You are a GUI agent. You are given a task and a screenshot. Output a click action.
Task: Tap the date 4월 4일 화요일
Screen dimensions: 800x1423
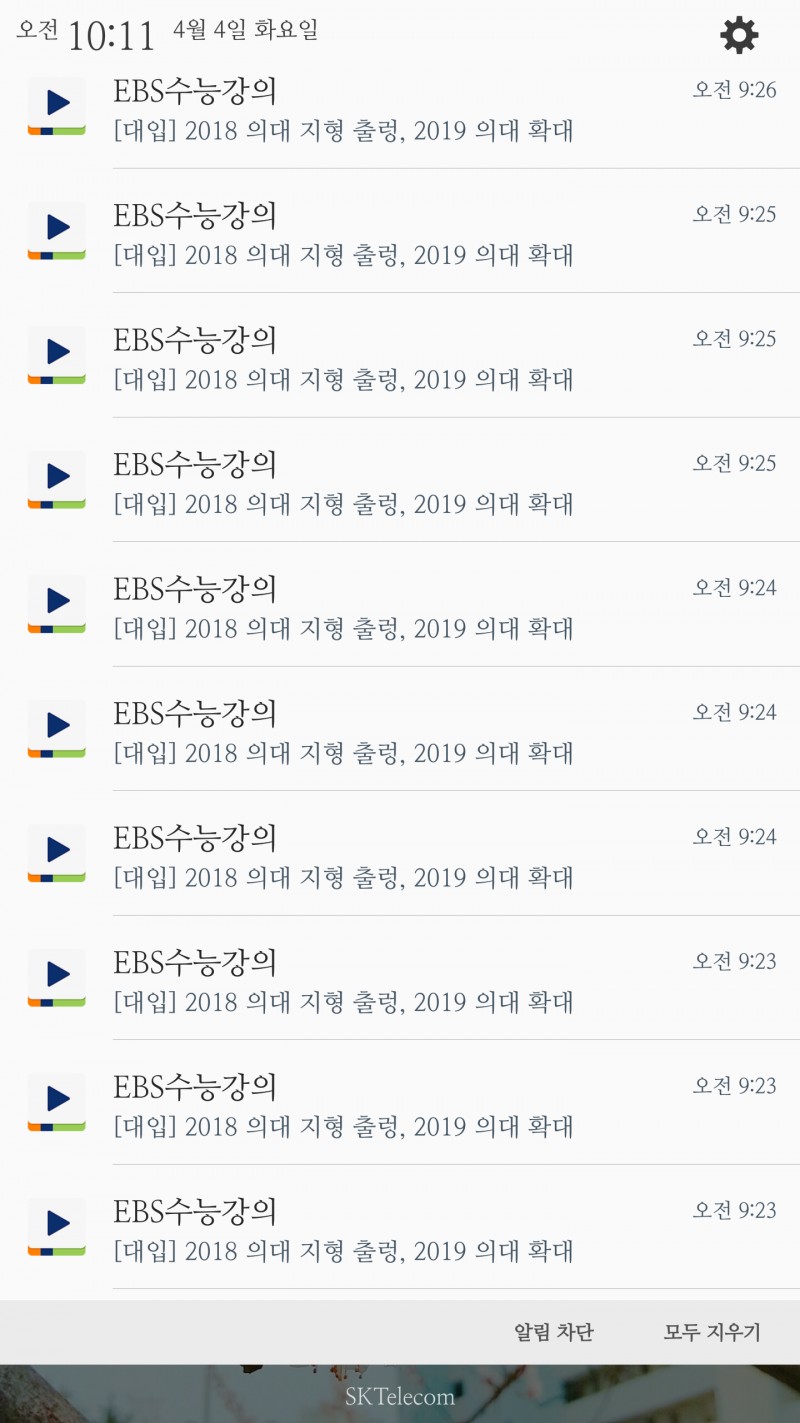point(243,32)
